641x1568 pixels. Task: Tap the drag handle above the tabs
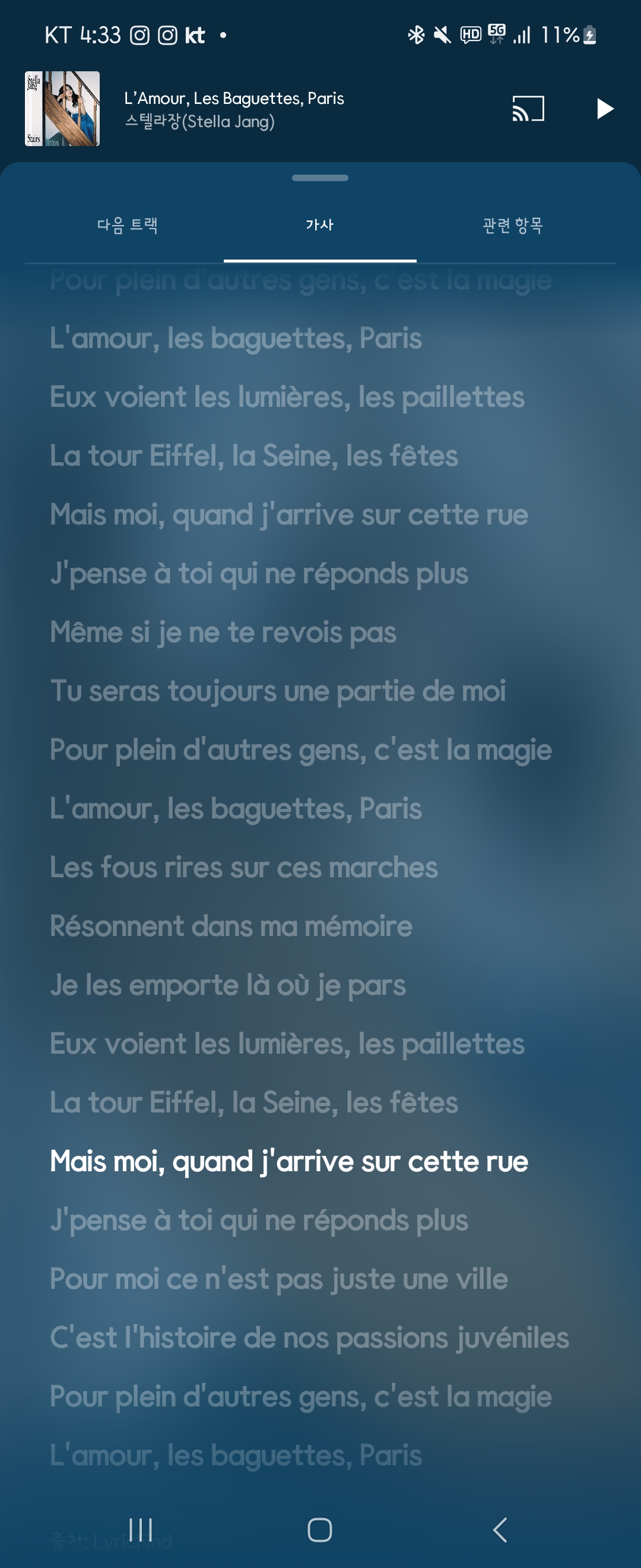click(320, 178)
